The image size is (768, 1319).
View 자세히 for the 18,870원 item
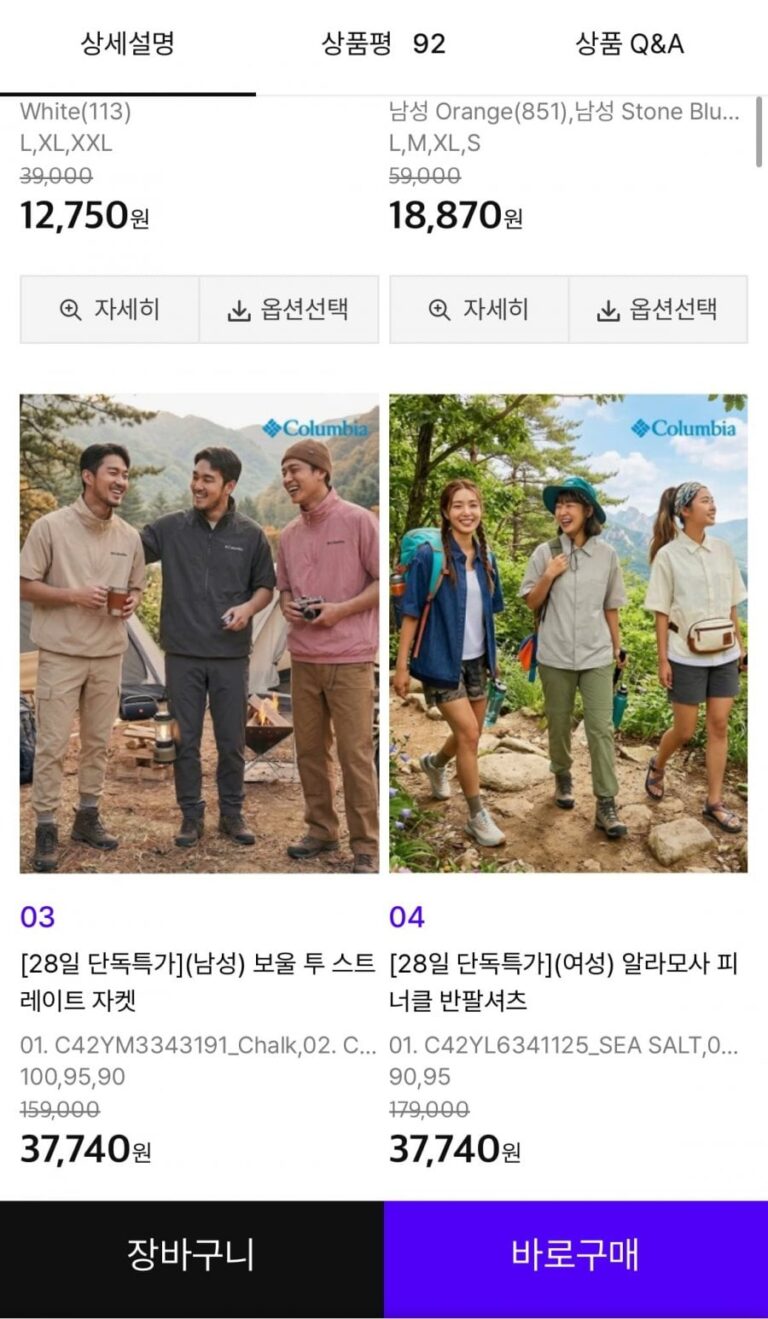click(x=479, y=310)
